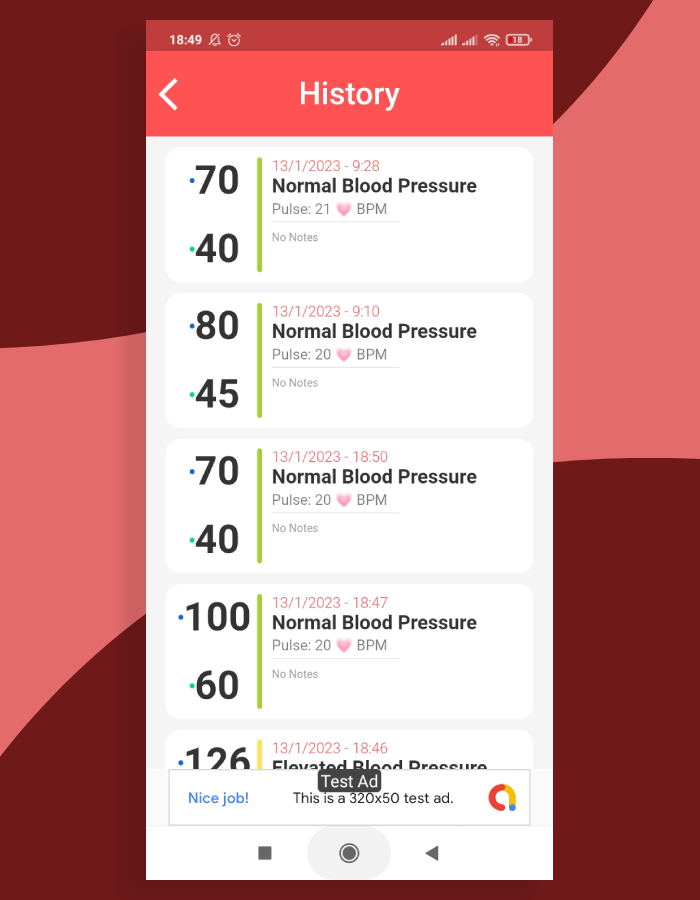Open recent apps from navigation bar
The height and width of the screenshot is (900, 700).
265,853
